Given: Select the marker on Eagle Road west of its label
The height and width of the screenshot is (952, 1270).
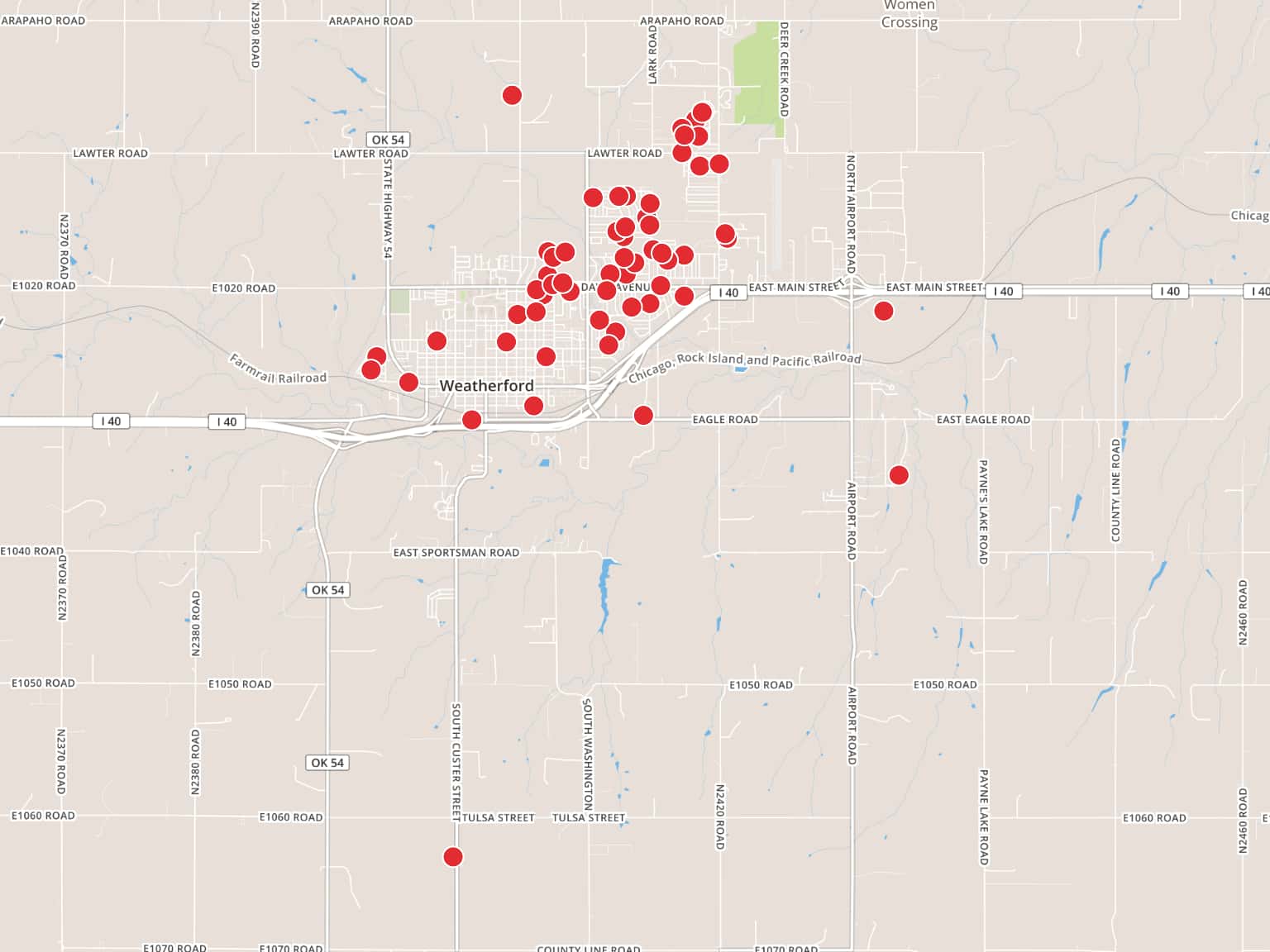Looking at the screenshot, I should tap(643, 416).
